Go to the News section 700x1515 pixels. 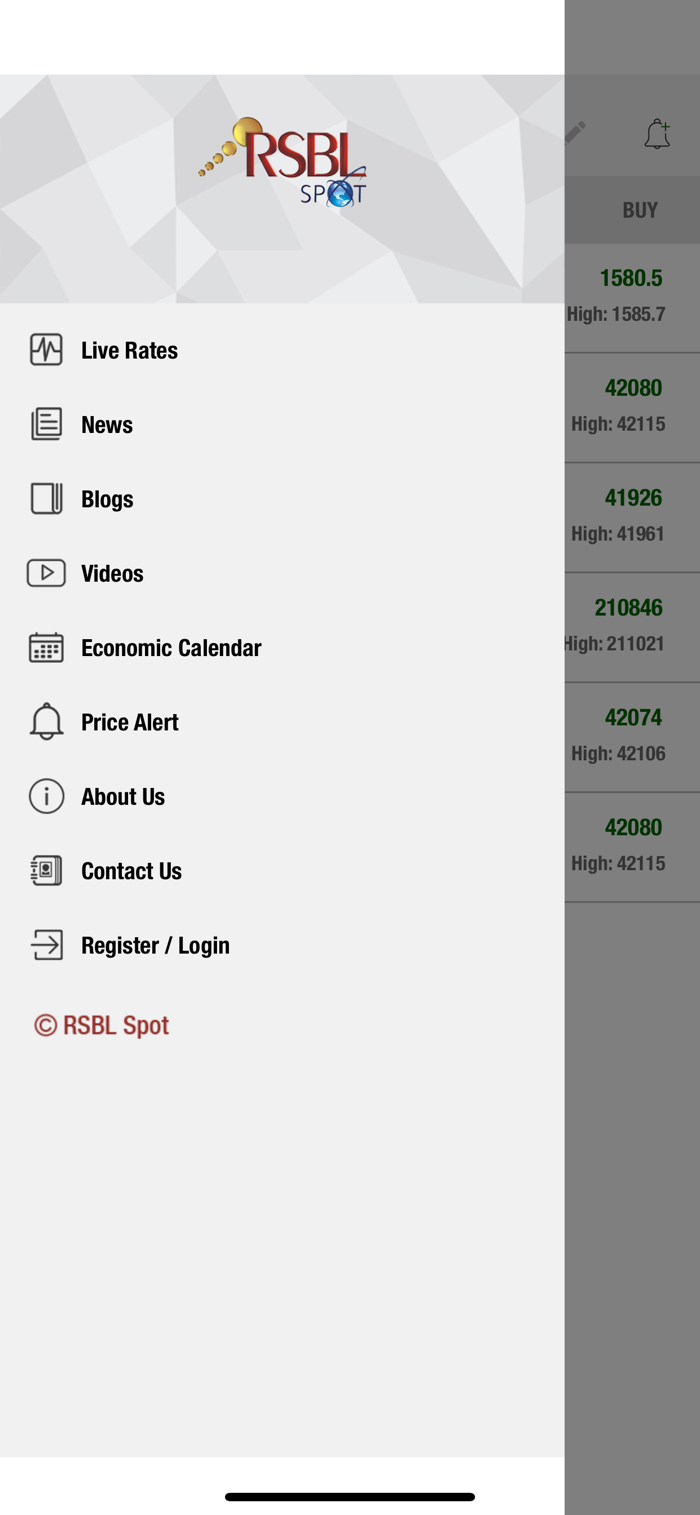coord(282,424)
